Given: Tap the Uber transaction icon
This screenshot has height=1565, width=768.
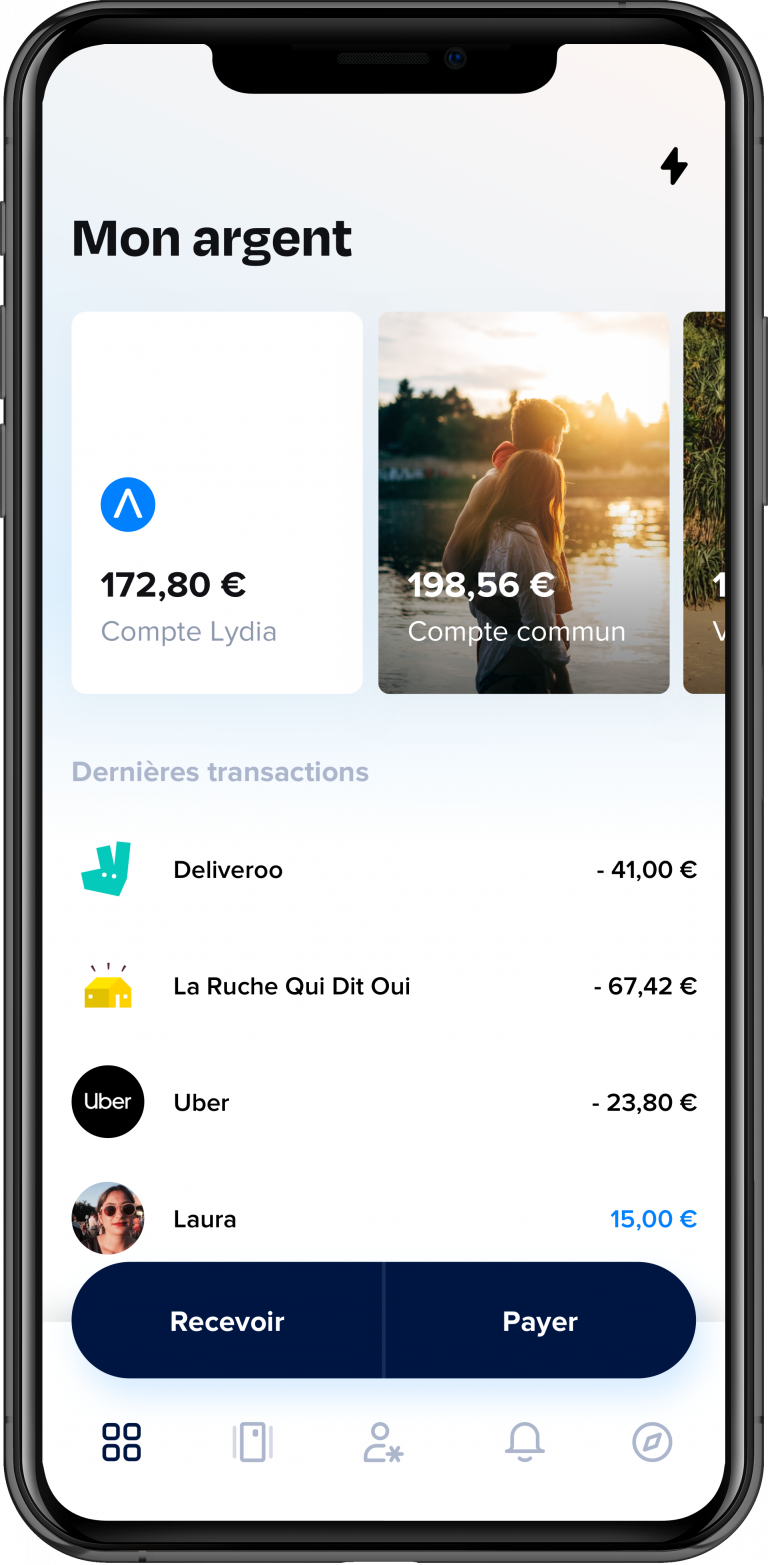Looking at the screenshot, I should [x=108, y=1101].
